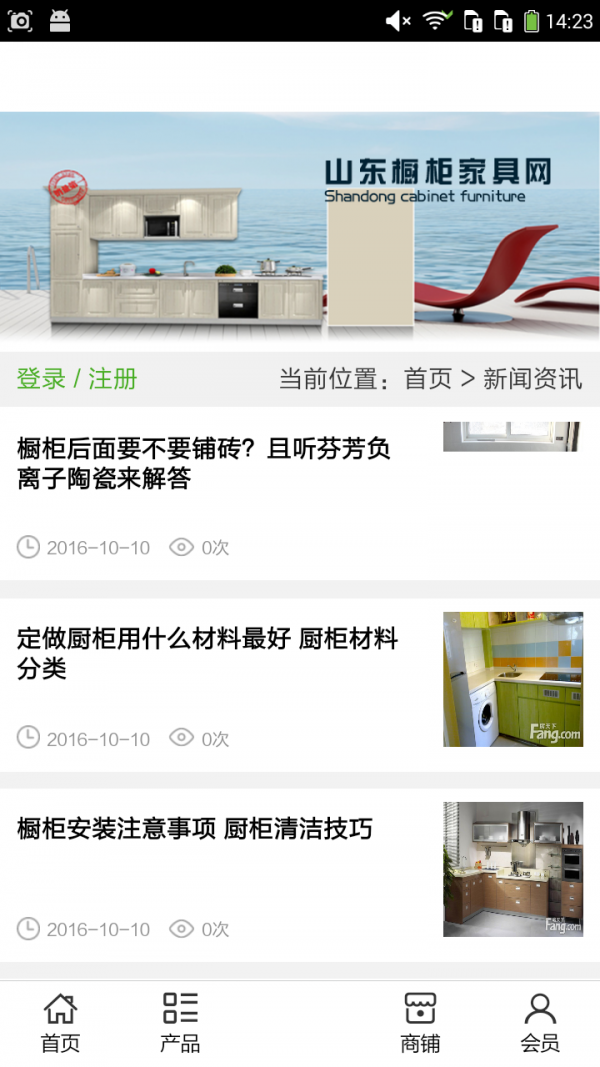Tap 首页 in the 当前位置 breadcrumb

[428, 379]
